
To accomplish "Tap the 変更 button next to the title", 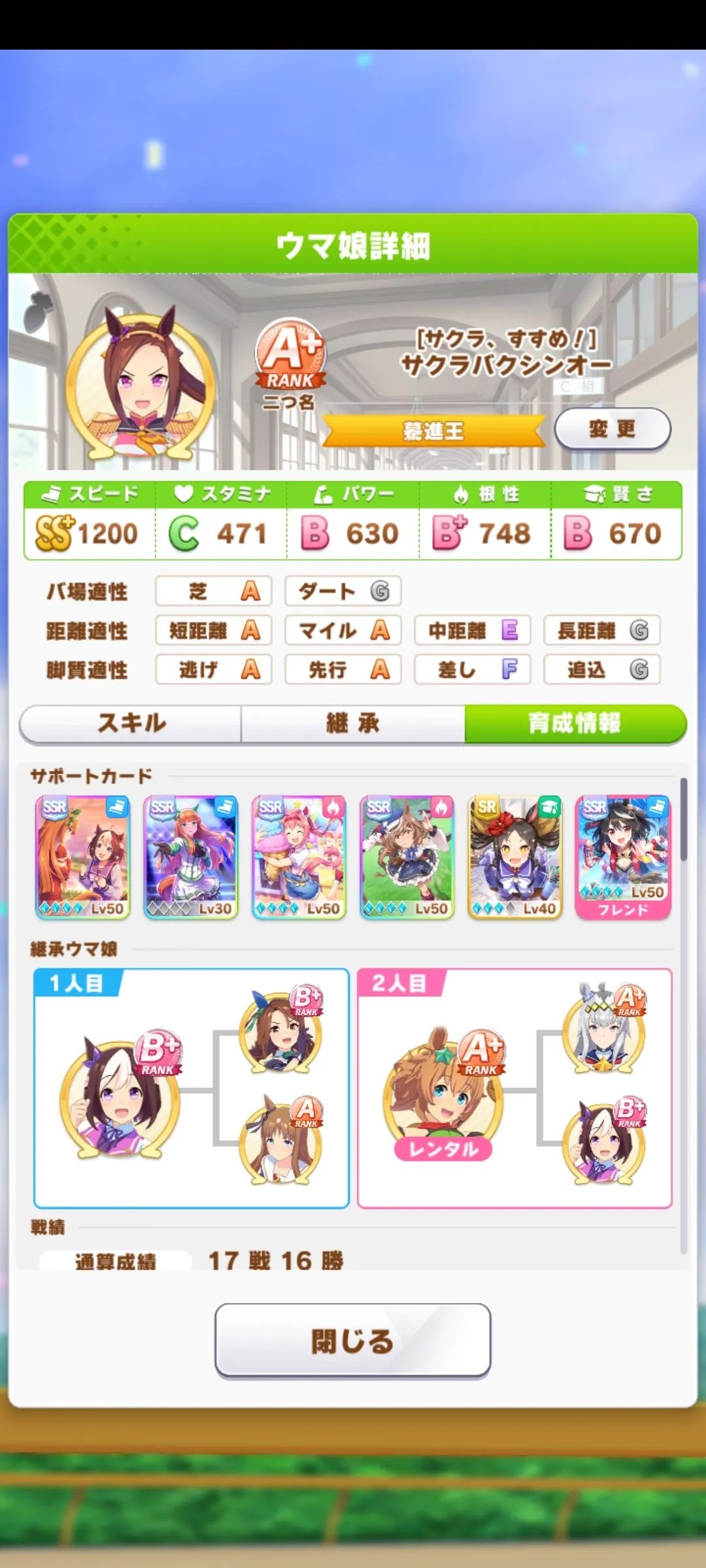I will [612, 429].
